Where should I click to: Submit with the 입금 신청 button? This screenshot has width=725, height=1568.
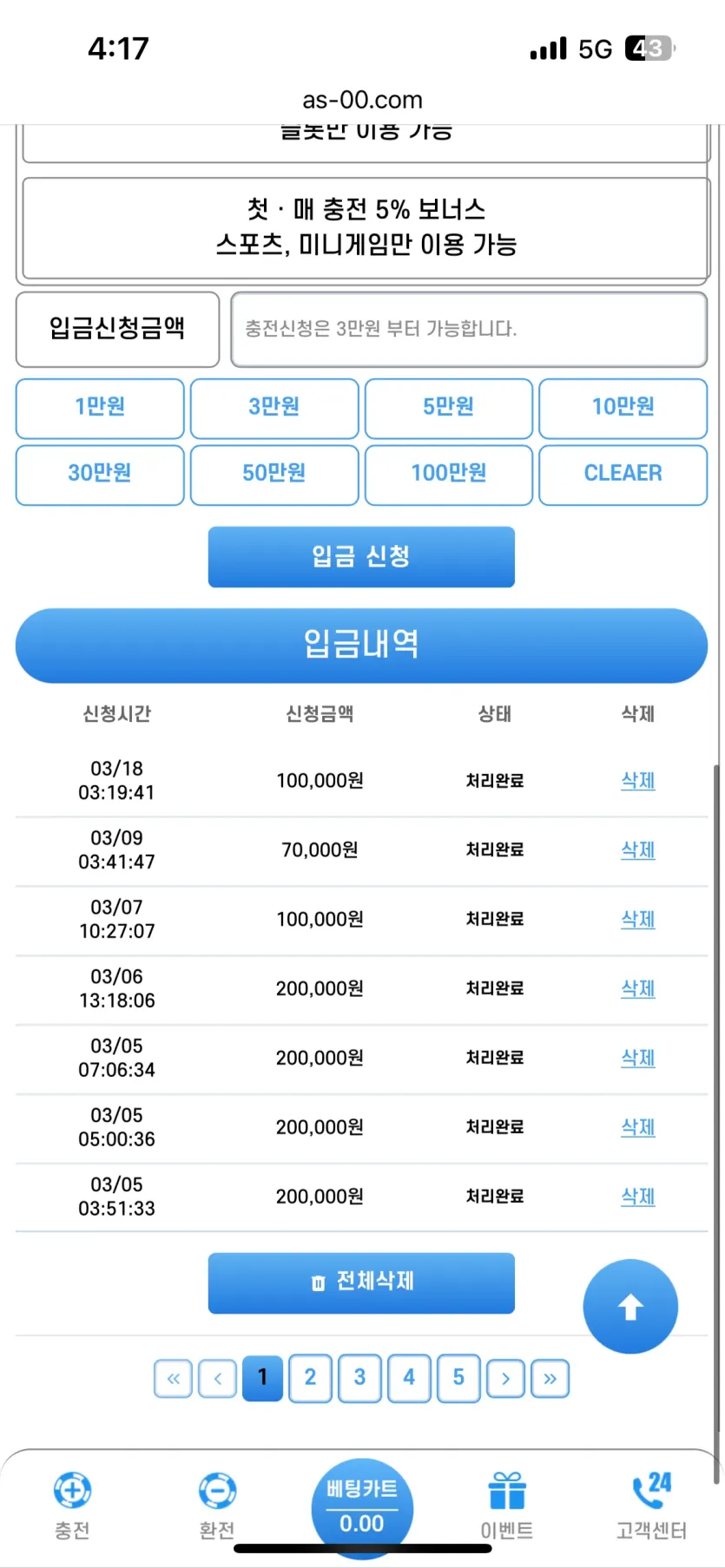361,556
